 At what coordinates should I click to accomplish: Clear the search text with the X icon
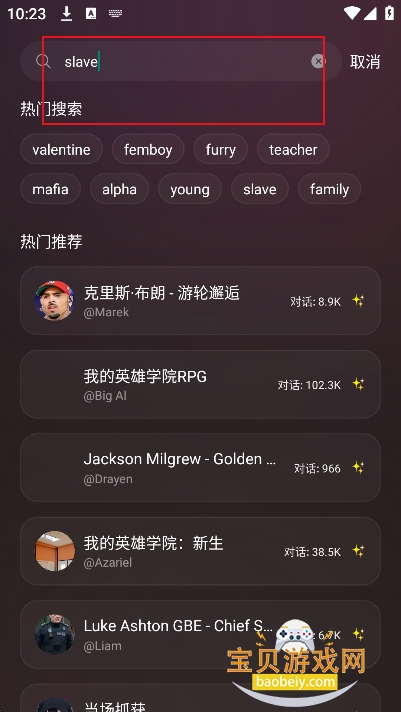[x=318, y=61]
